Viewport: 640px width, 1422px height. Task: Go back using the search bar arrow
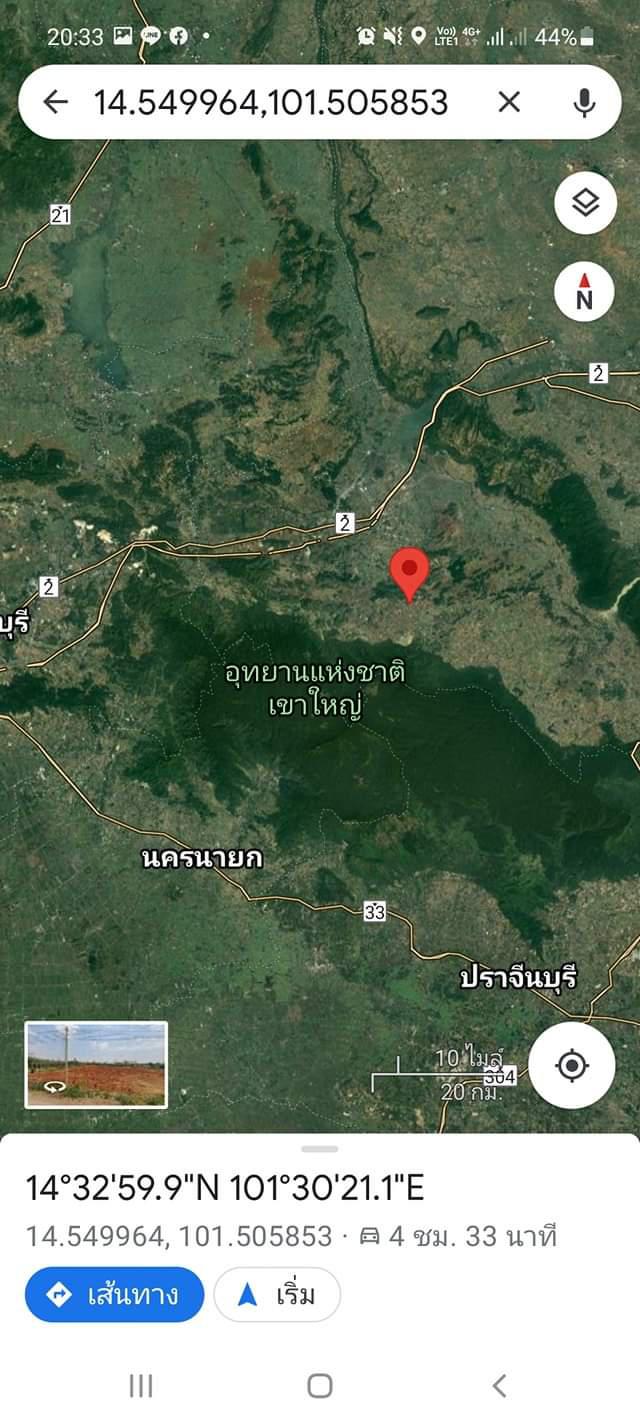coord(56,101)
